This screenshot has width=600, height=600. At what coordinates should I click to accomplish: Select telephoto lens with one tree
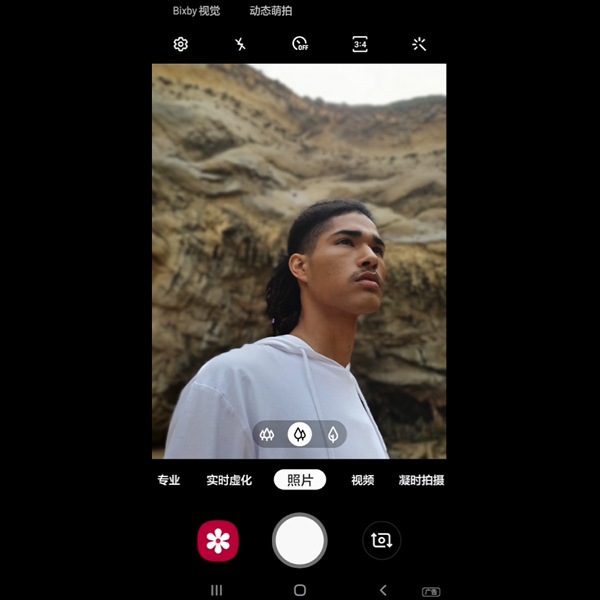(x=332, y=435)
